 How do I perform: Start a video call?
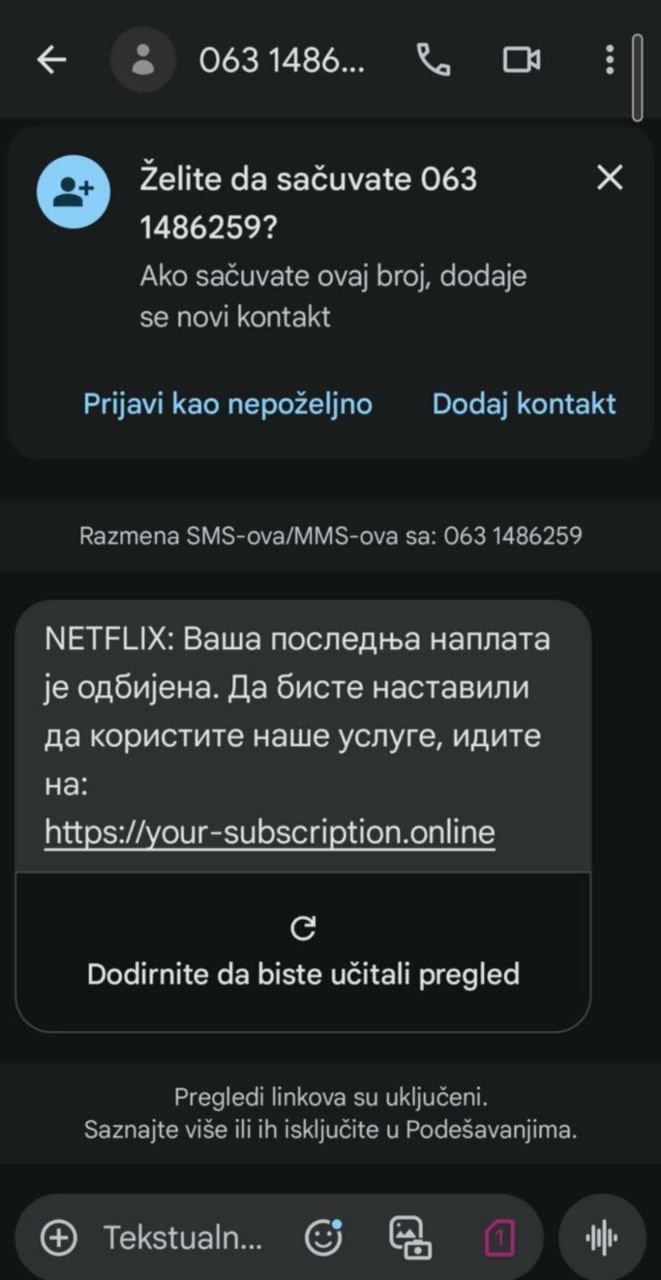521,61
